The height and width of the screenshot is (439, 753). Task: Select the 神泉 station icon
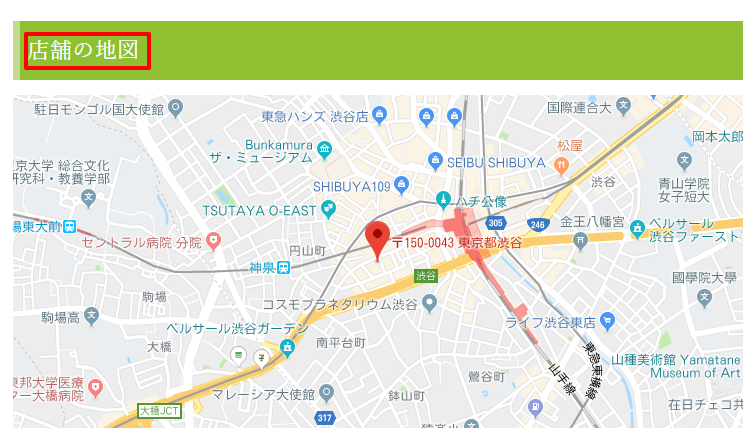coord(284,267)
